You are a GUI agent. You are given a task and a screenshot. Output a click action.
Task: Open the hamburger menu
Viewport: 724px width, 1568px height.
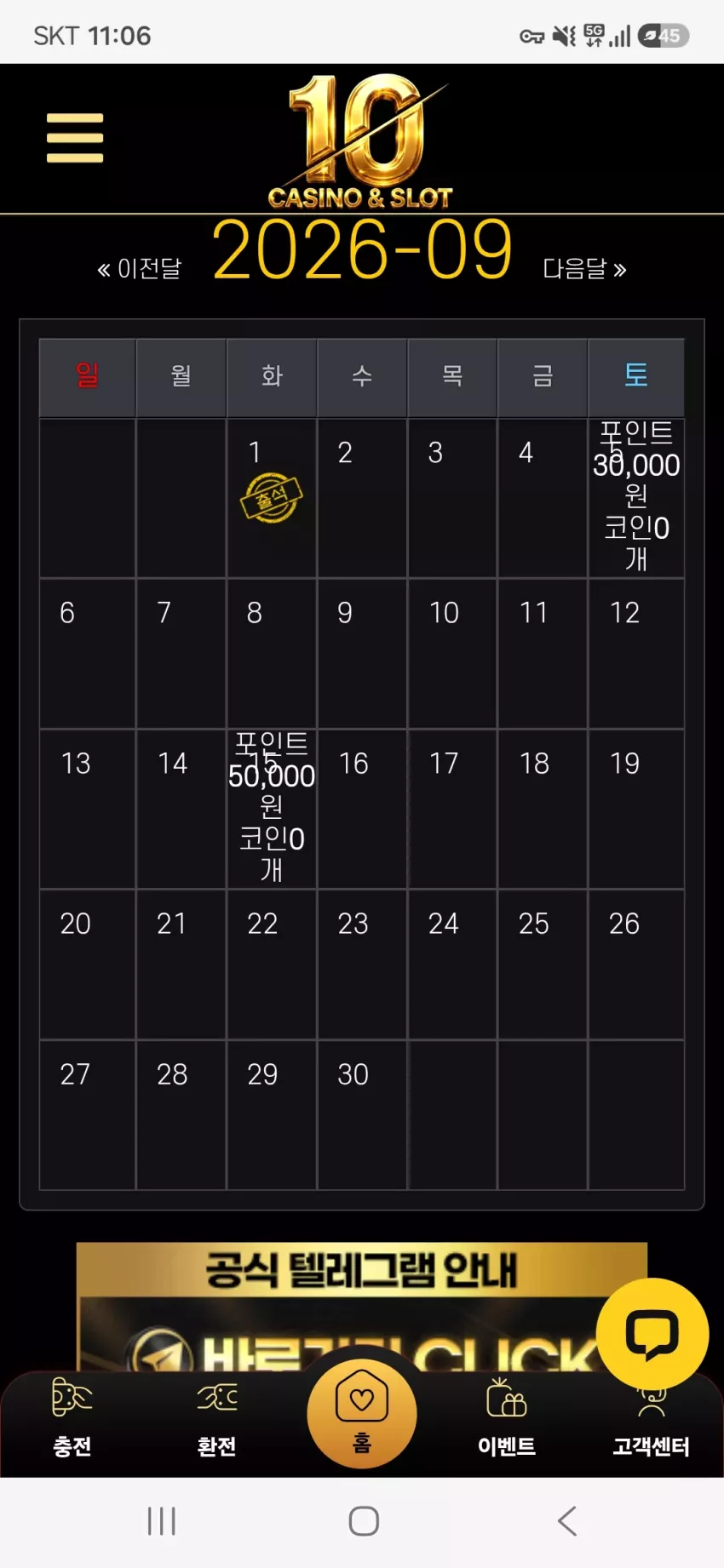(75, 138)
